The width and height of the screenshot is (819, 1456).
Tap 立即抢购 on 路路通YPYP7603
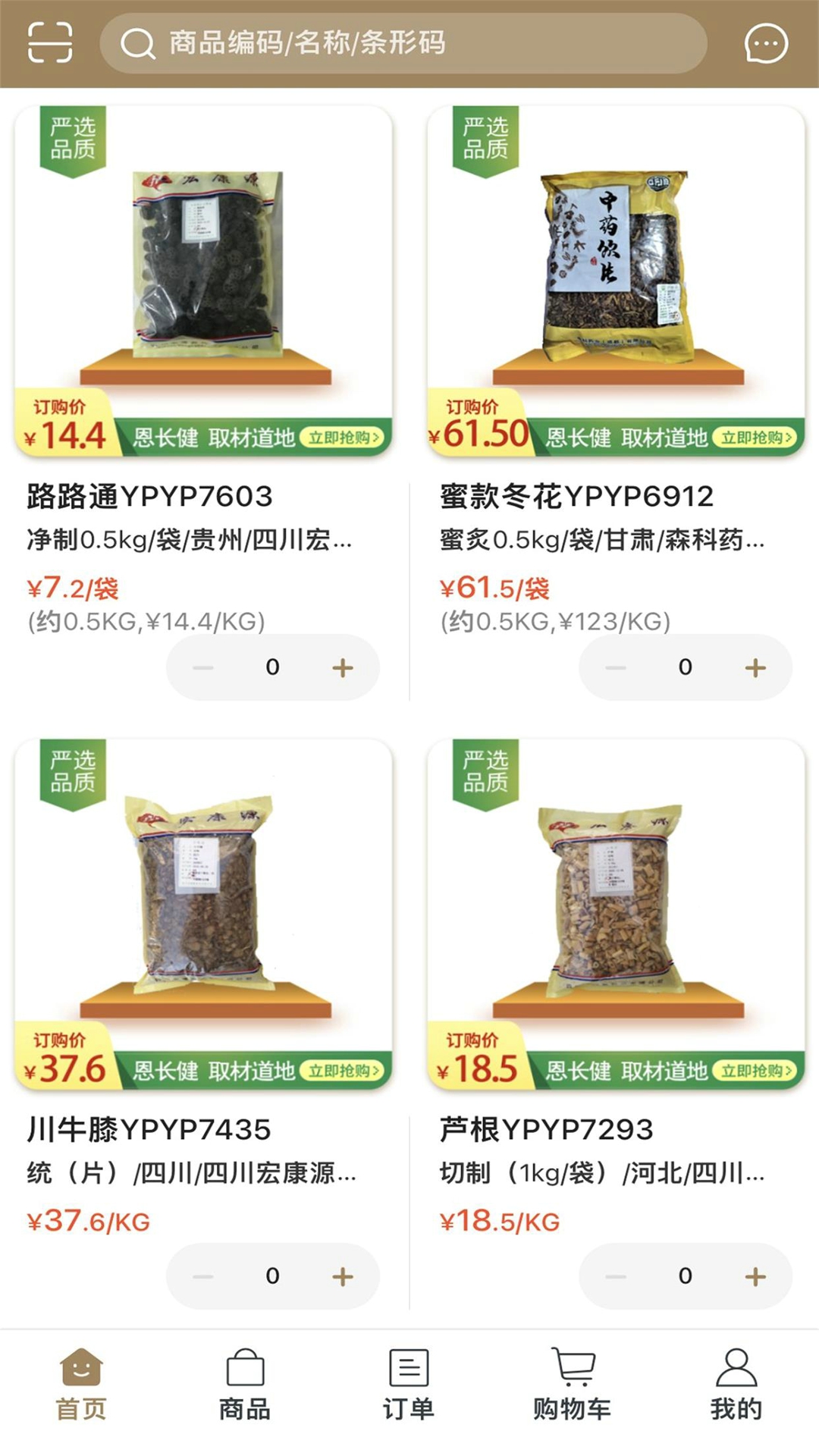[345, 437]
